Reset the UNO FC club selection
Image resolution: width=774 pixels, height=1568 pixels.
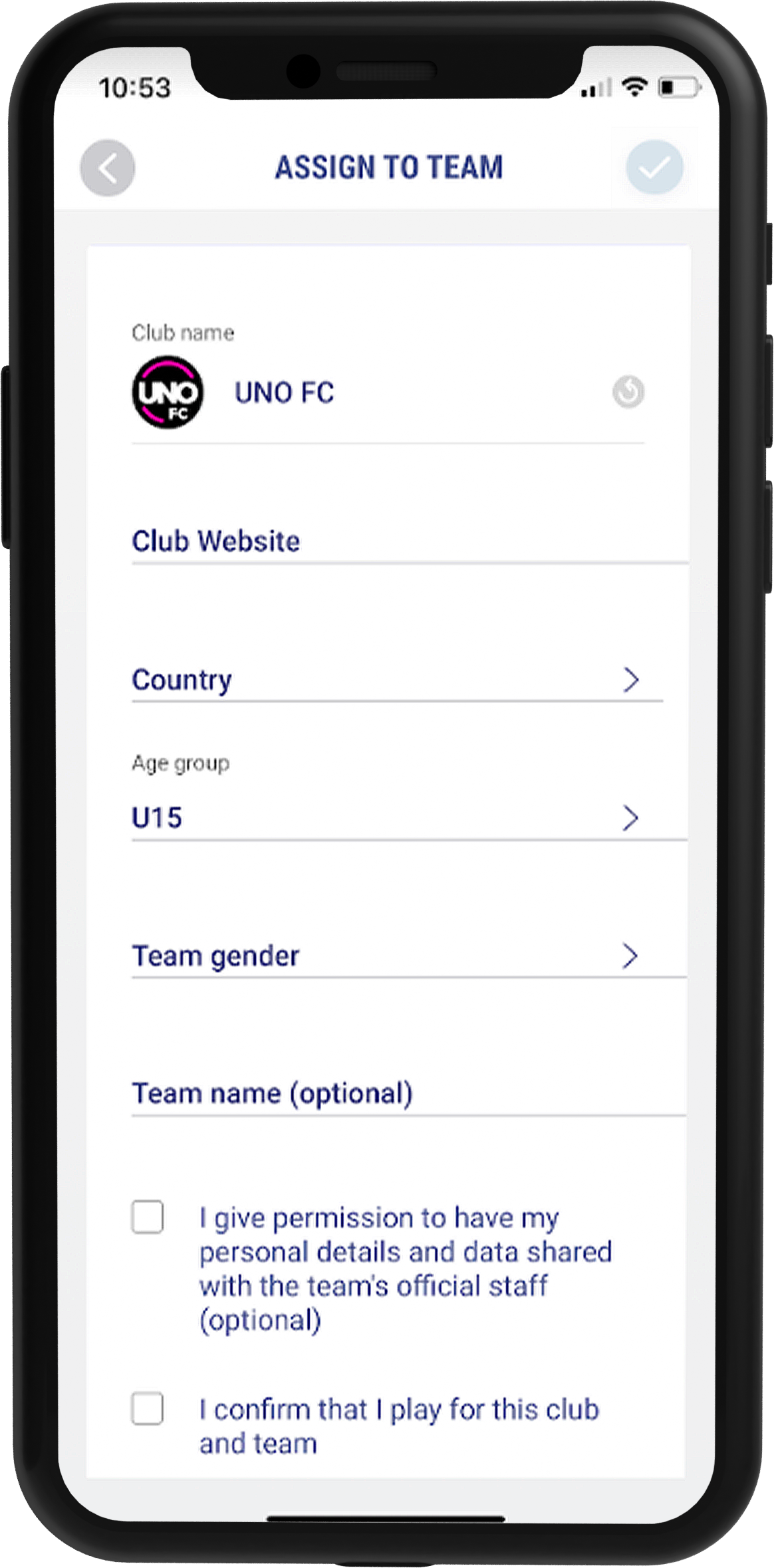pos(628,392)
